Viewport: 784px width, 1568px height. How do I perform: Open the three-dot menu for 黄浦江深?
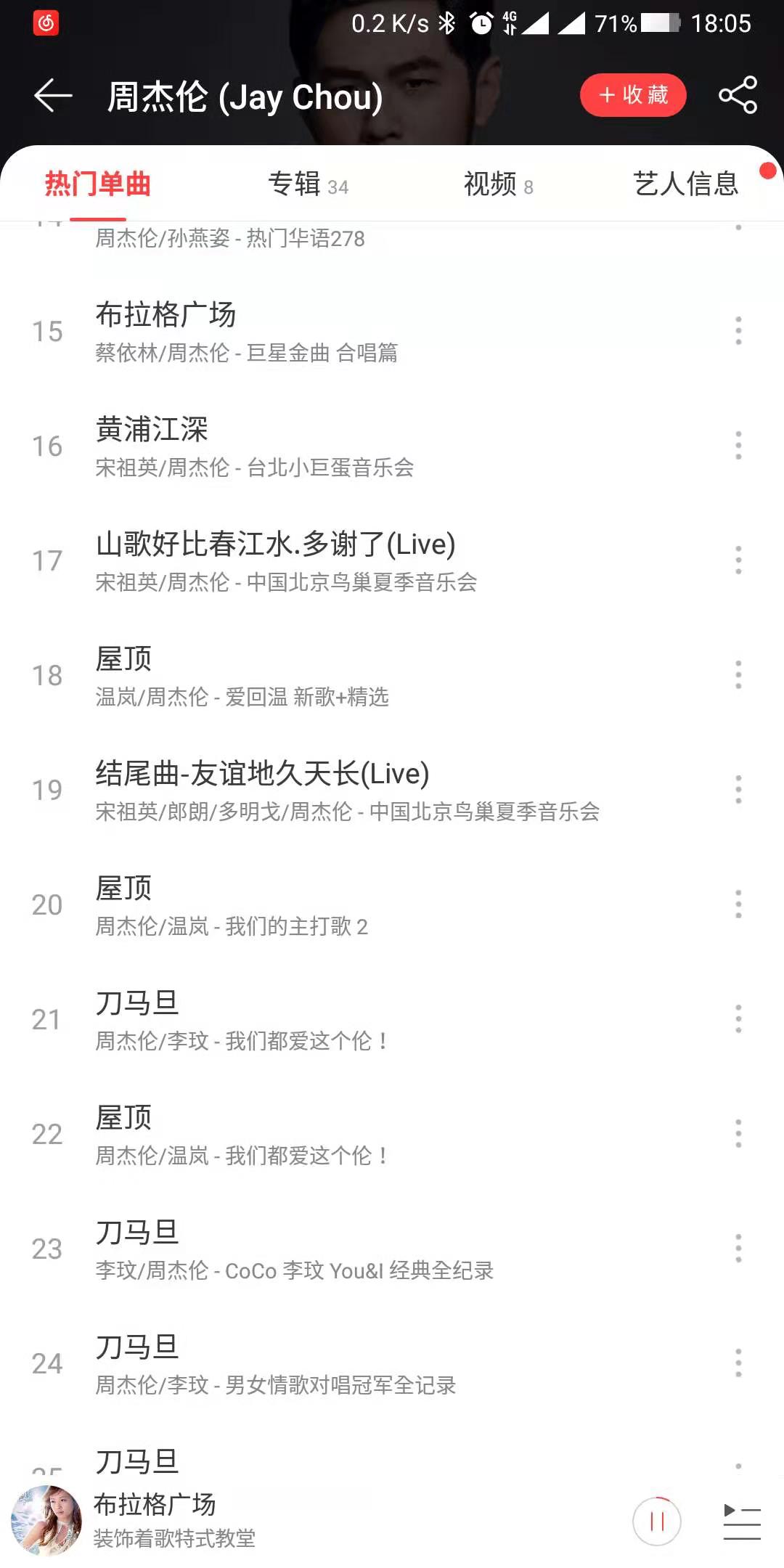(x=738, y=445)
